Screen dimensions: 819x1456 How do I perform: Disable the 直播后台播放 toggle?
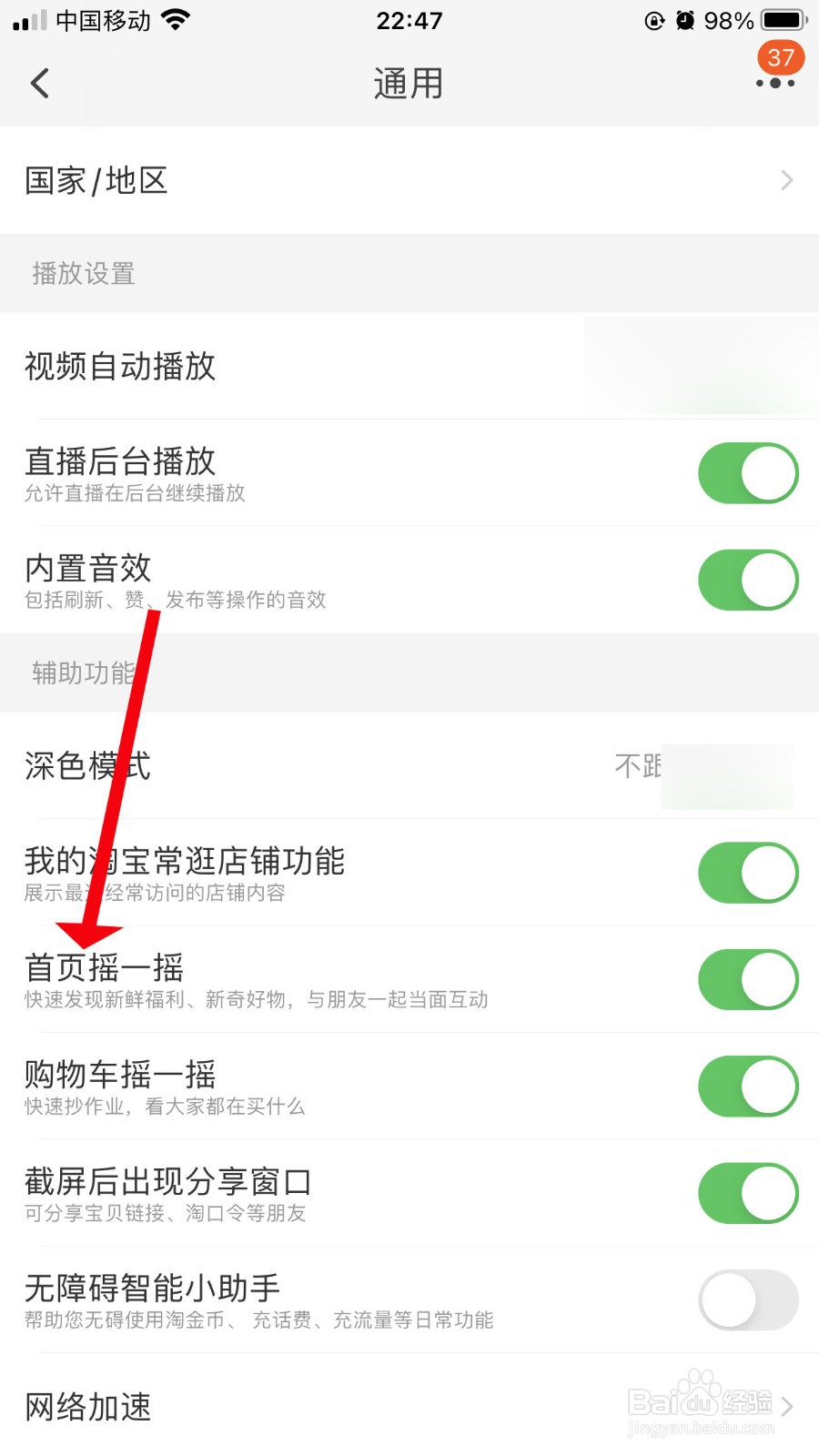click(x=748, y=472)
